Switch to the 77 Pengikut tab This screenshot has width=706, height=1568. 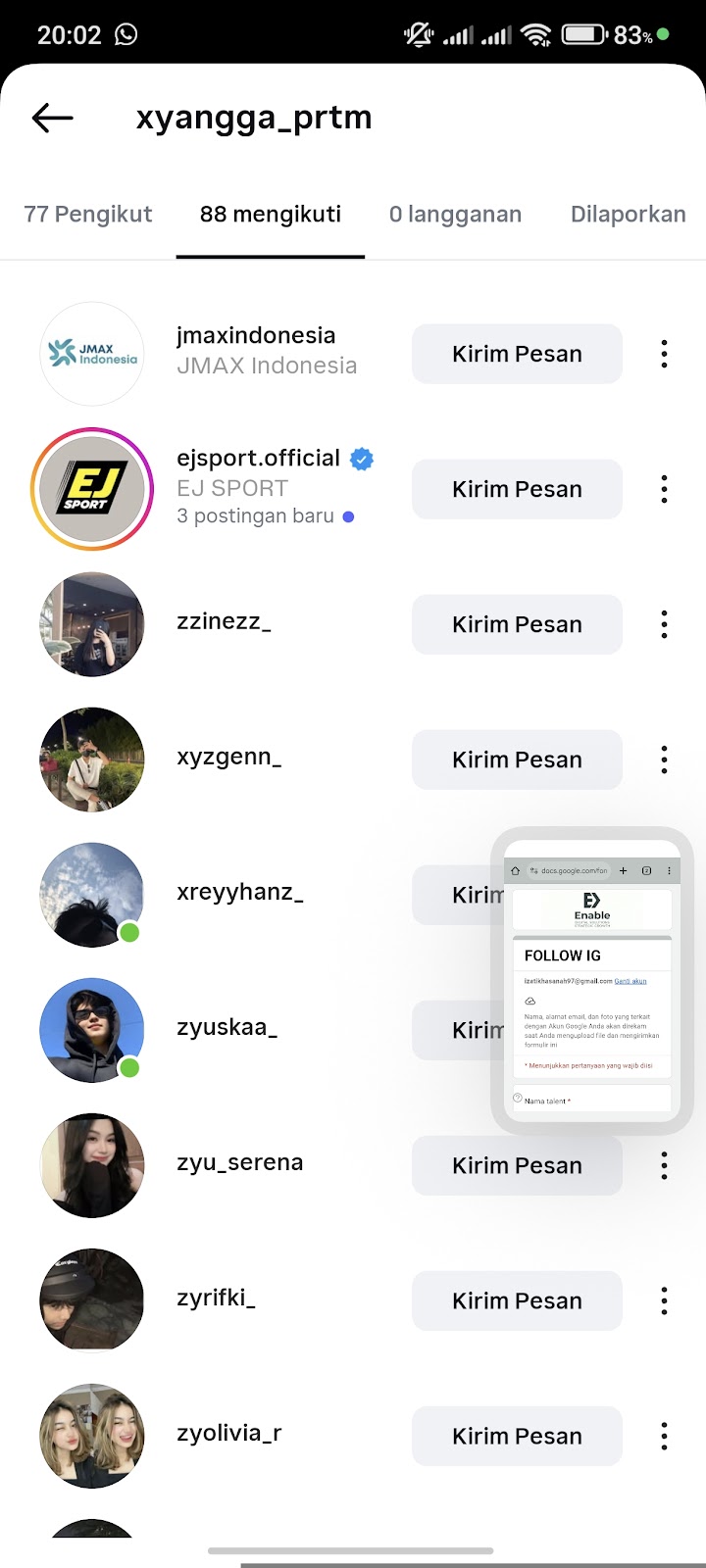click(x=88, y=215)
